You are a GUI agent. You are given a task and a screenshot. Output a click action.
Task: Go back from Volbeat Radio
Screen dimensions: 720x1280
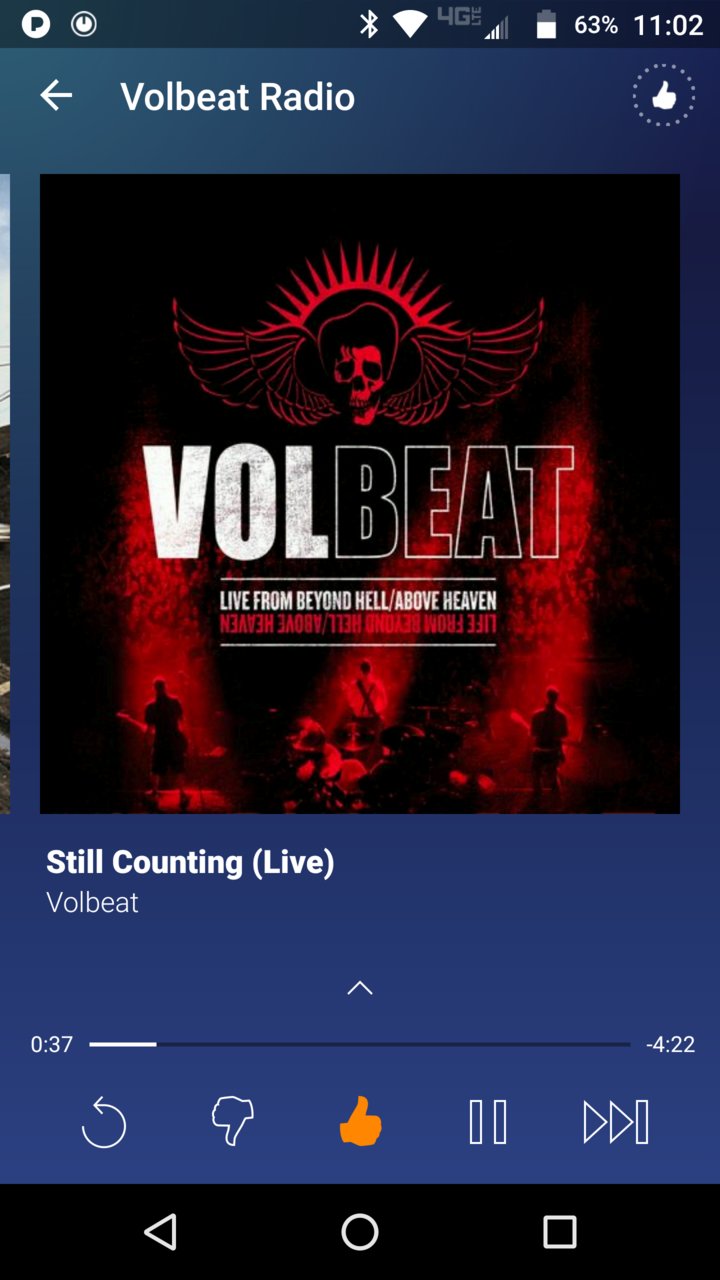56,96
